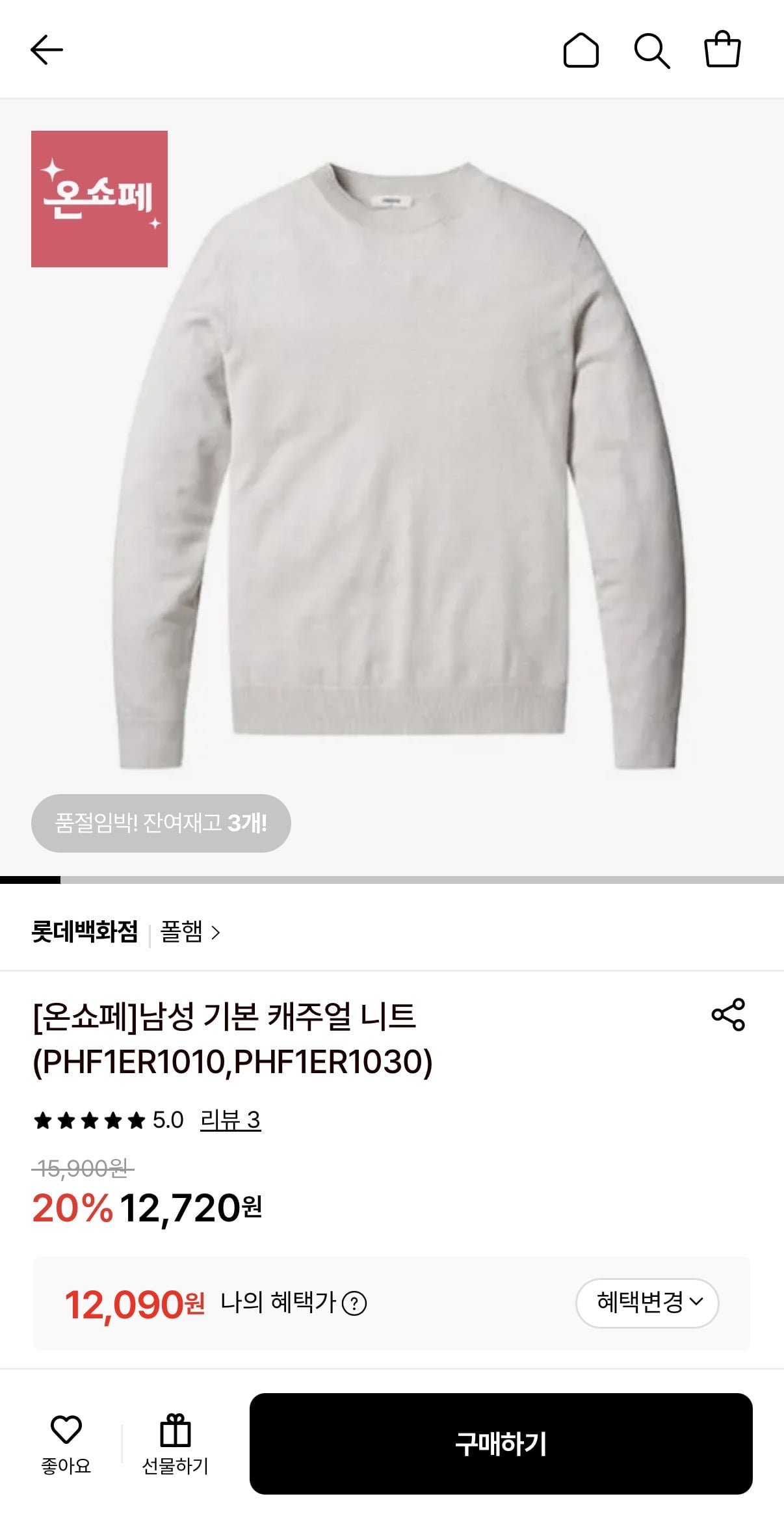
Task: Go back to the previous page
Action: click(47, 50)
